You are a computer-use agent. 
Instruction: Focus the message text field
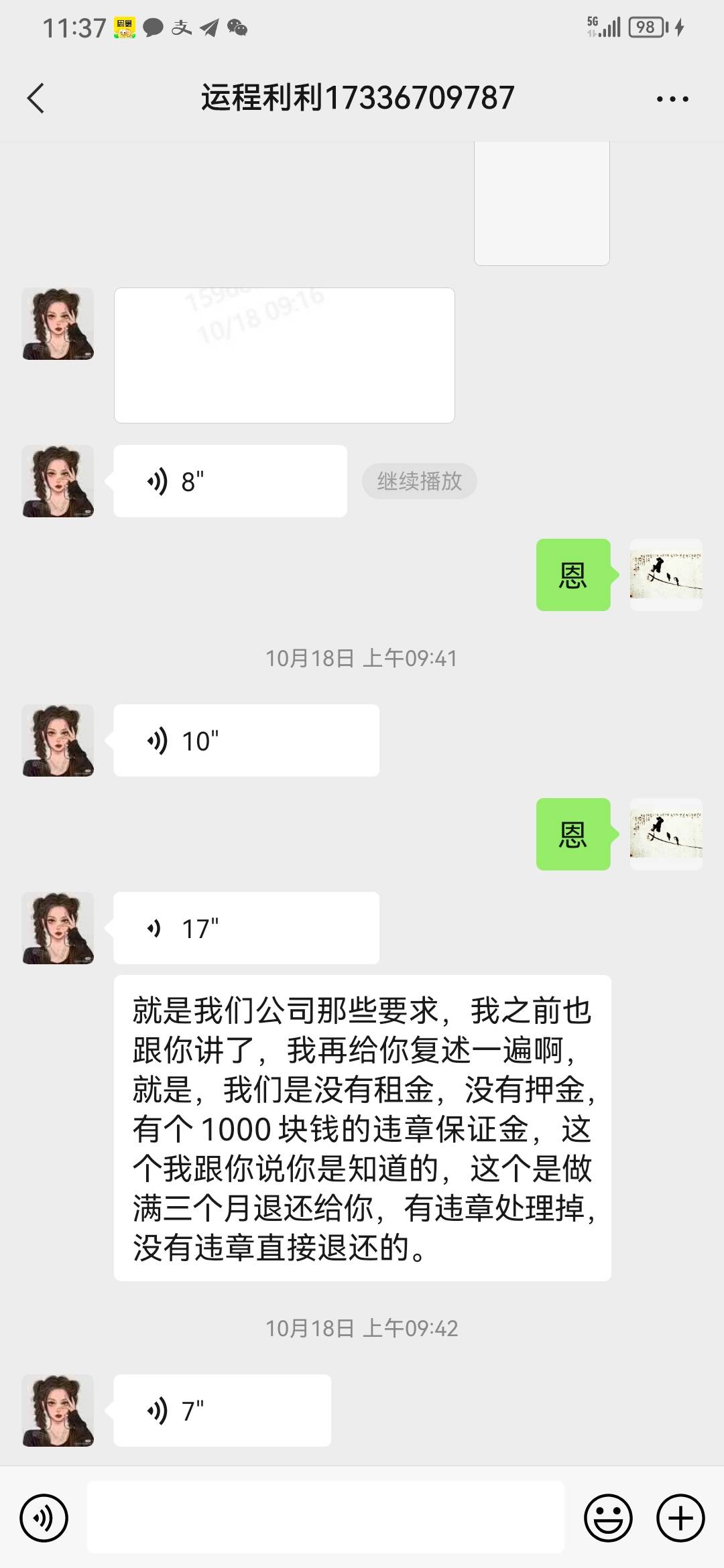click(x=325, y=1518)
